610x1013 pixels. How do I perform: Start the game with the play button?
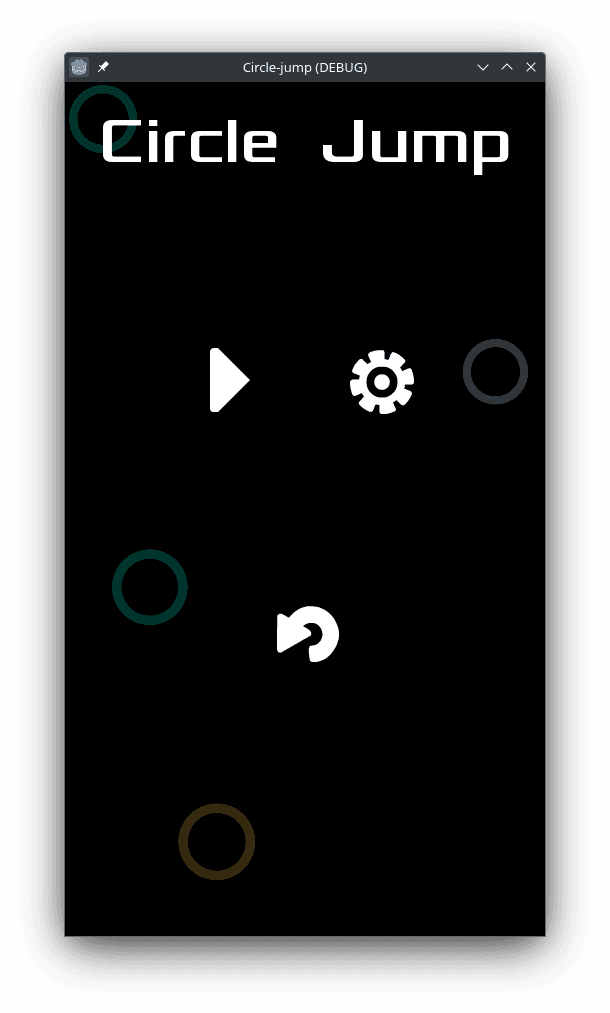(x=228, y=380)
